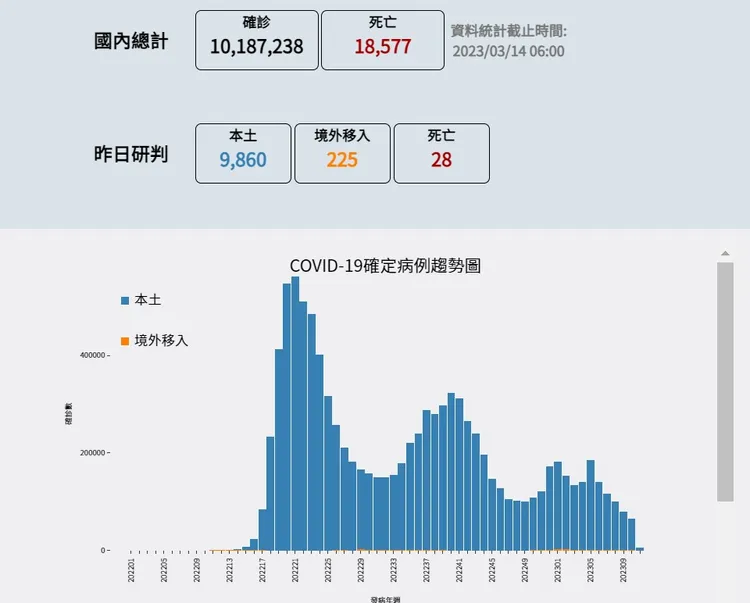
Task: Tap the chart scrollbar's up arrow
Action: (x=725, y=254)
